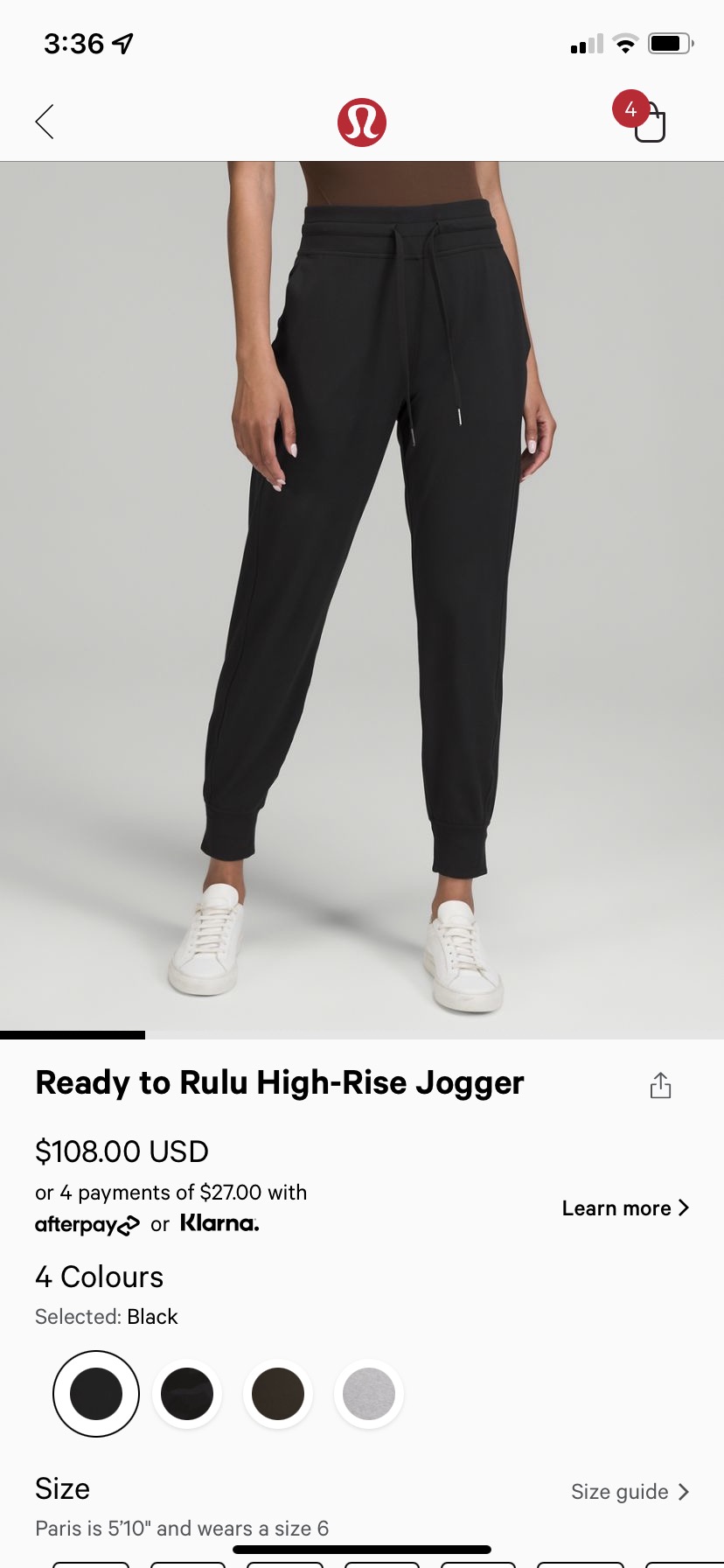The height and width of the screenshot is (1568, 724).
Task: Open the shopping bag with 4 items
Action: coord(647,122)
